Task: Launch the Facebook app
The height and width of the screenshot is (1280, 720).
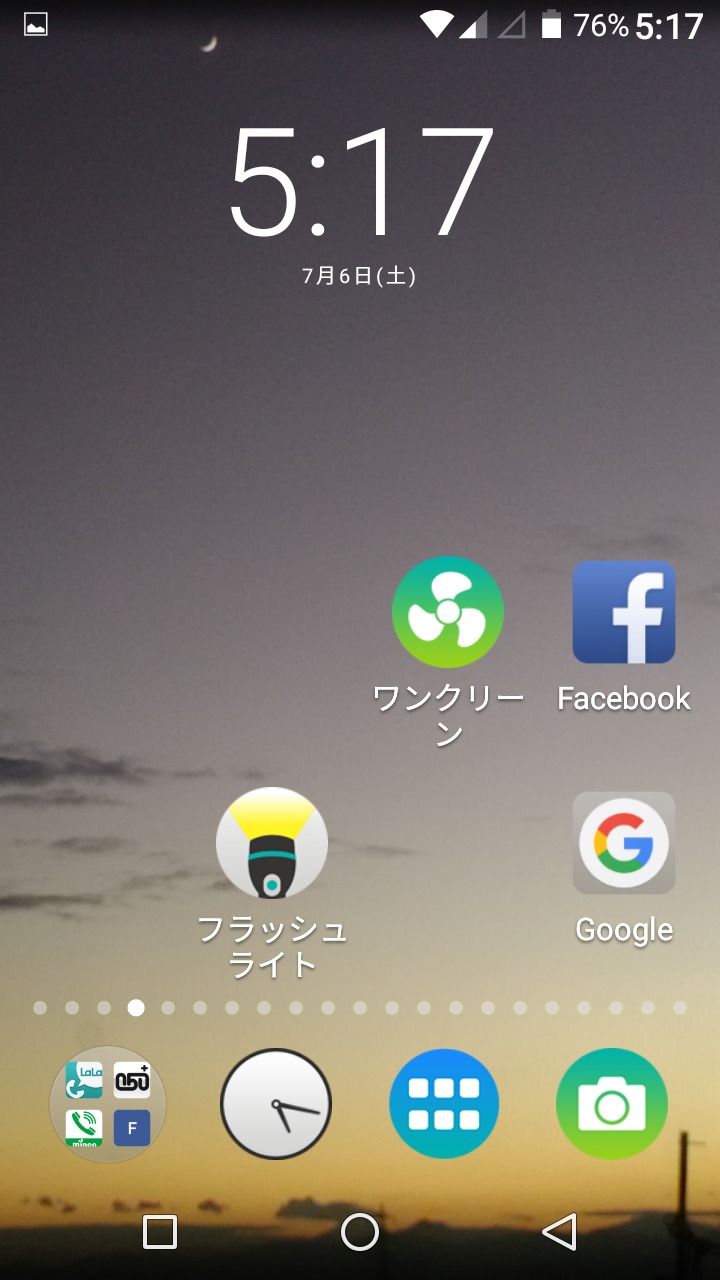Action: click(x=623, y=612)
